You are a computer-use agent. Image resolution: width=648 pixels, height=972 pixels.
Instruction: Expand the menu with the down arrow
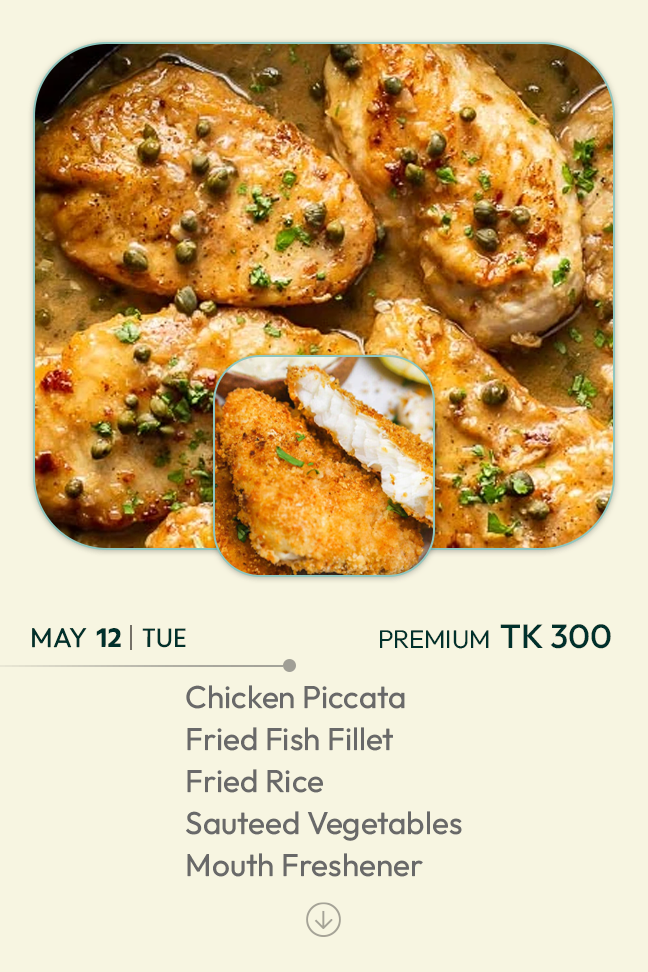tap(323, 919)
